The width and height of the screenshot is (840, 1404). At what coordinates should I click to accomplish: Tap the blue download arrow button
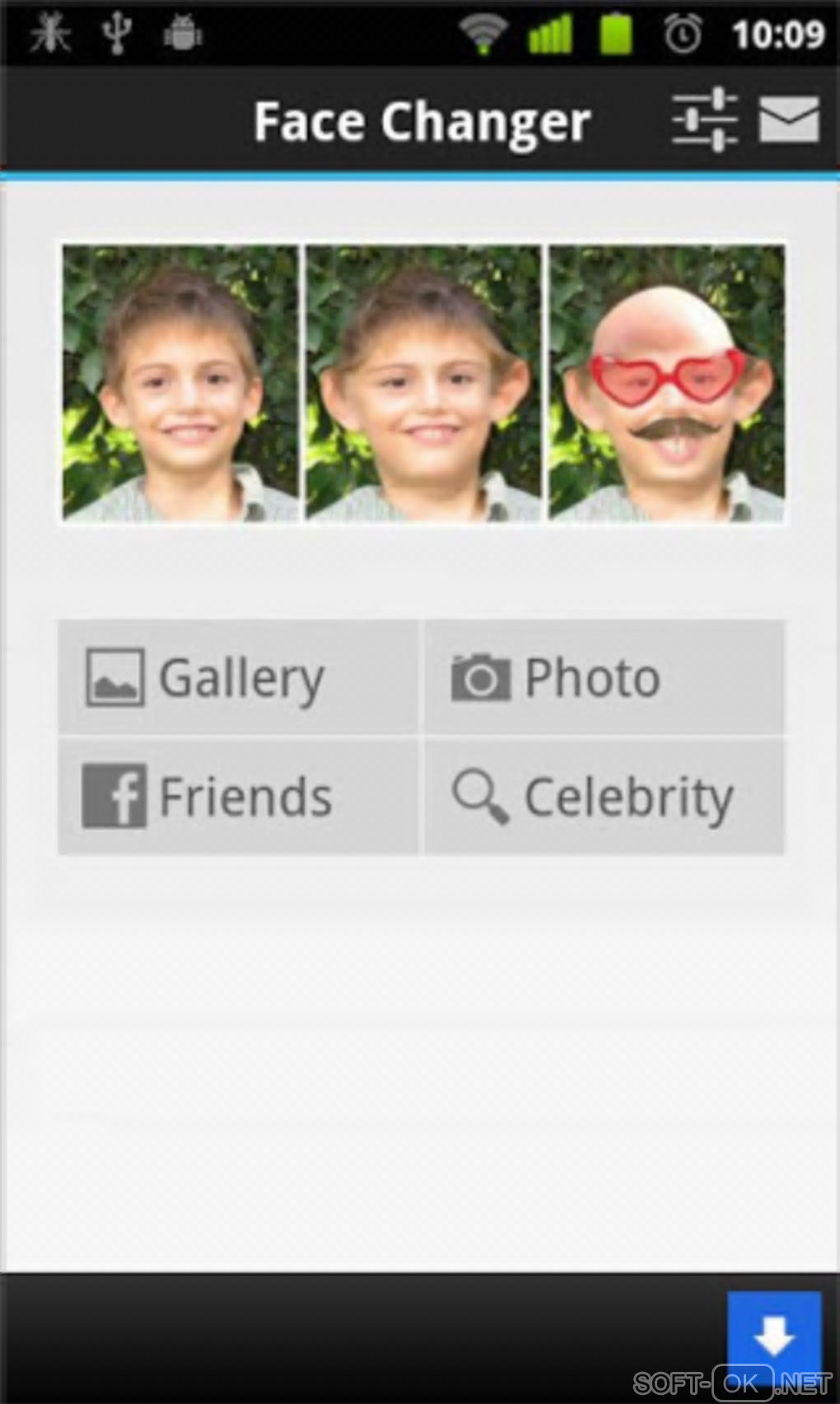click(773, 1336)
